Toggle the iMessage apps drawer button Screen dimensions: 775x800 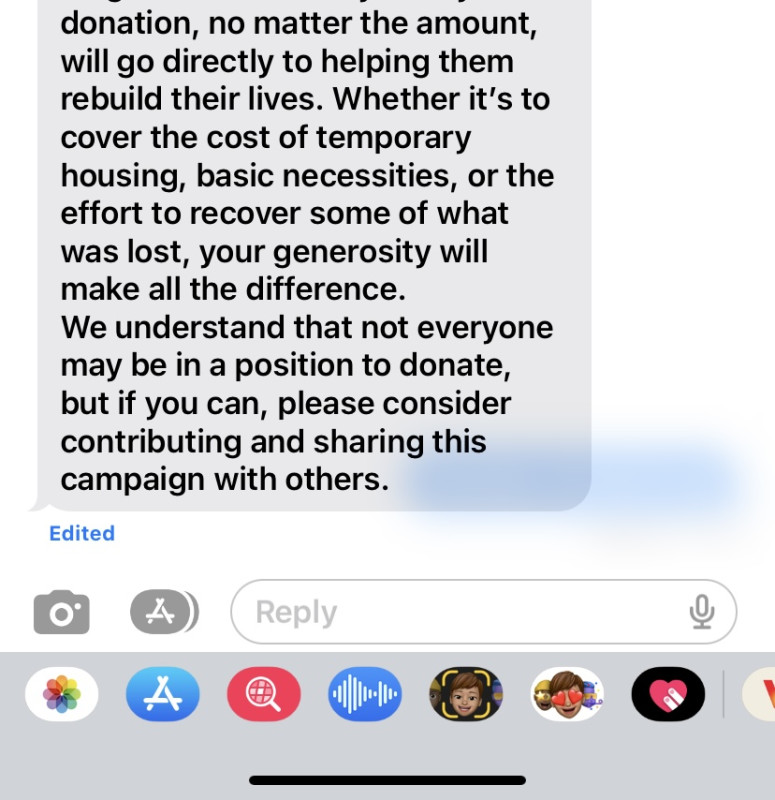tap(164, 612)
